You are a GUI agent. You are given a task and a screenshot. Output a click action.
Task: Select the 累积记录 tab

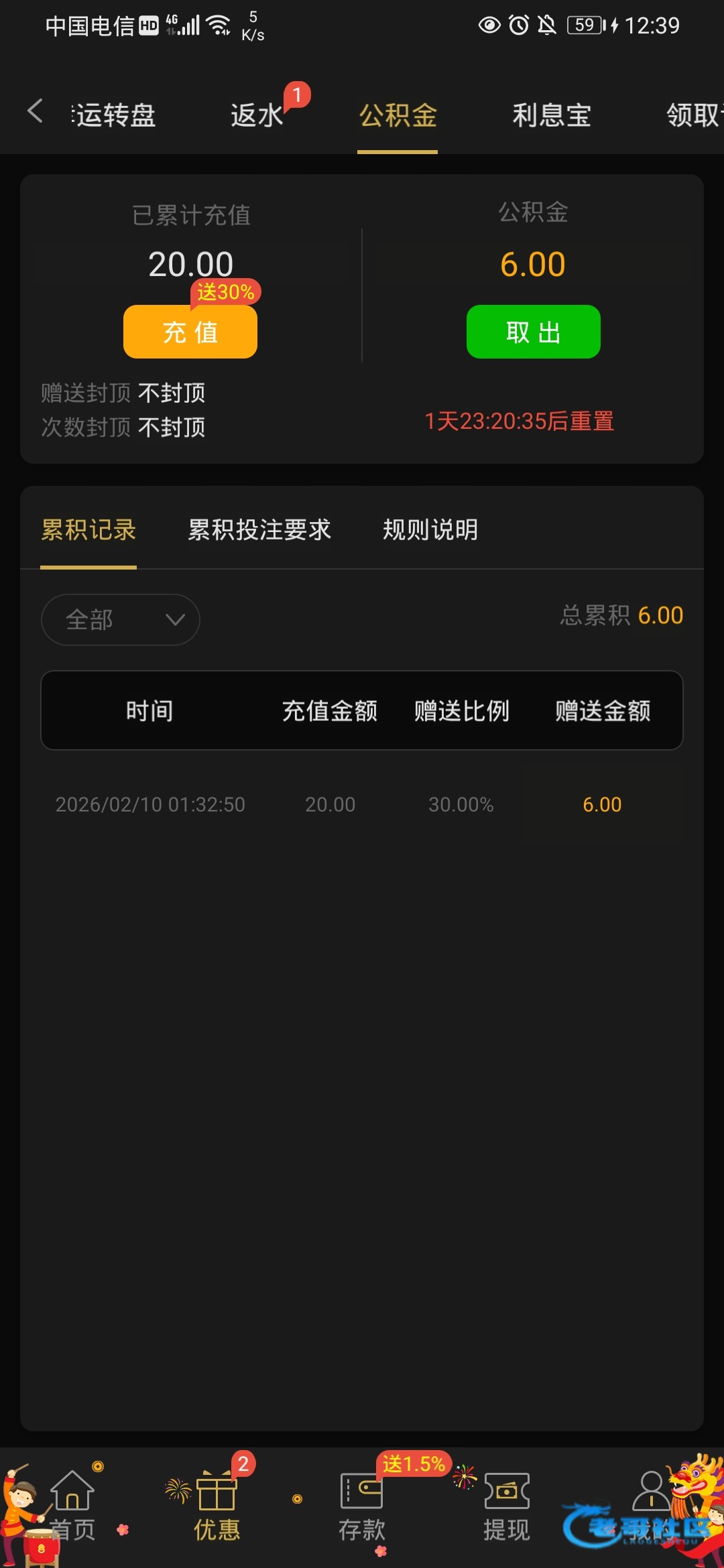tap(88, 530)
